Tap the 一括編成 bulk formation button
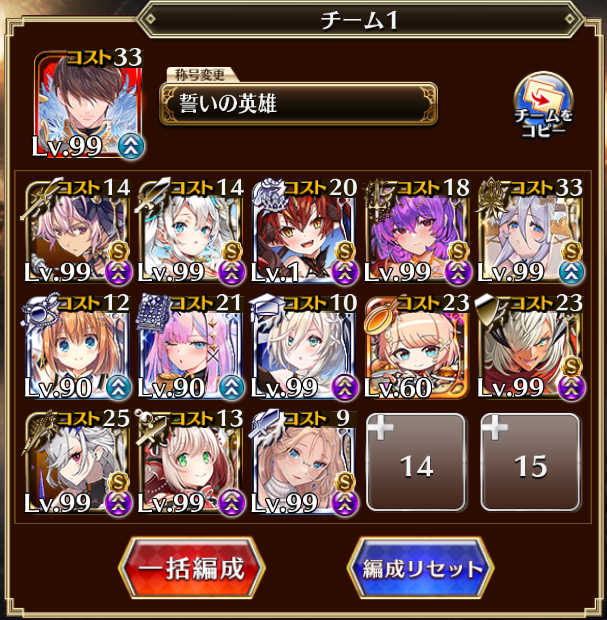Viewport: 607px width, 620px height. [191, 569]
